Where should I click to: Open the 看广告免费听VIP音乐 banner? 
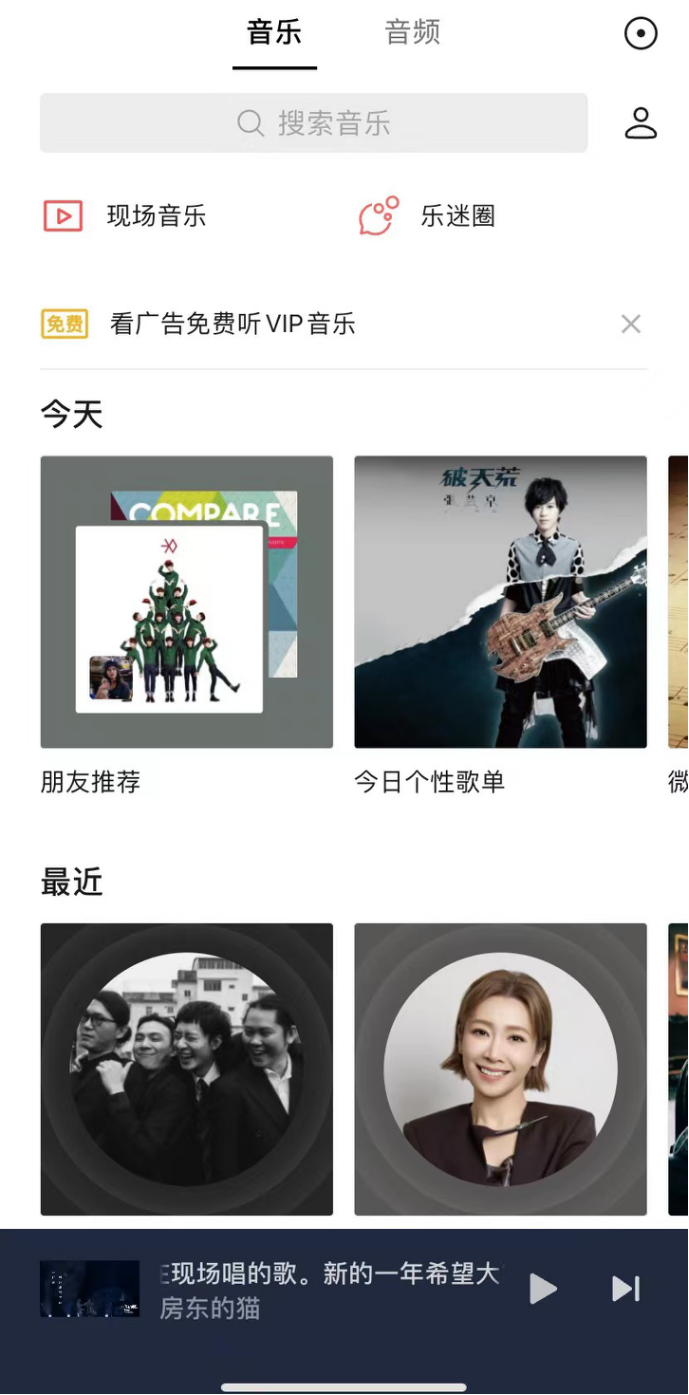tap(232, 324)
